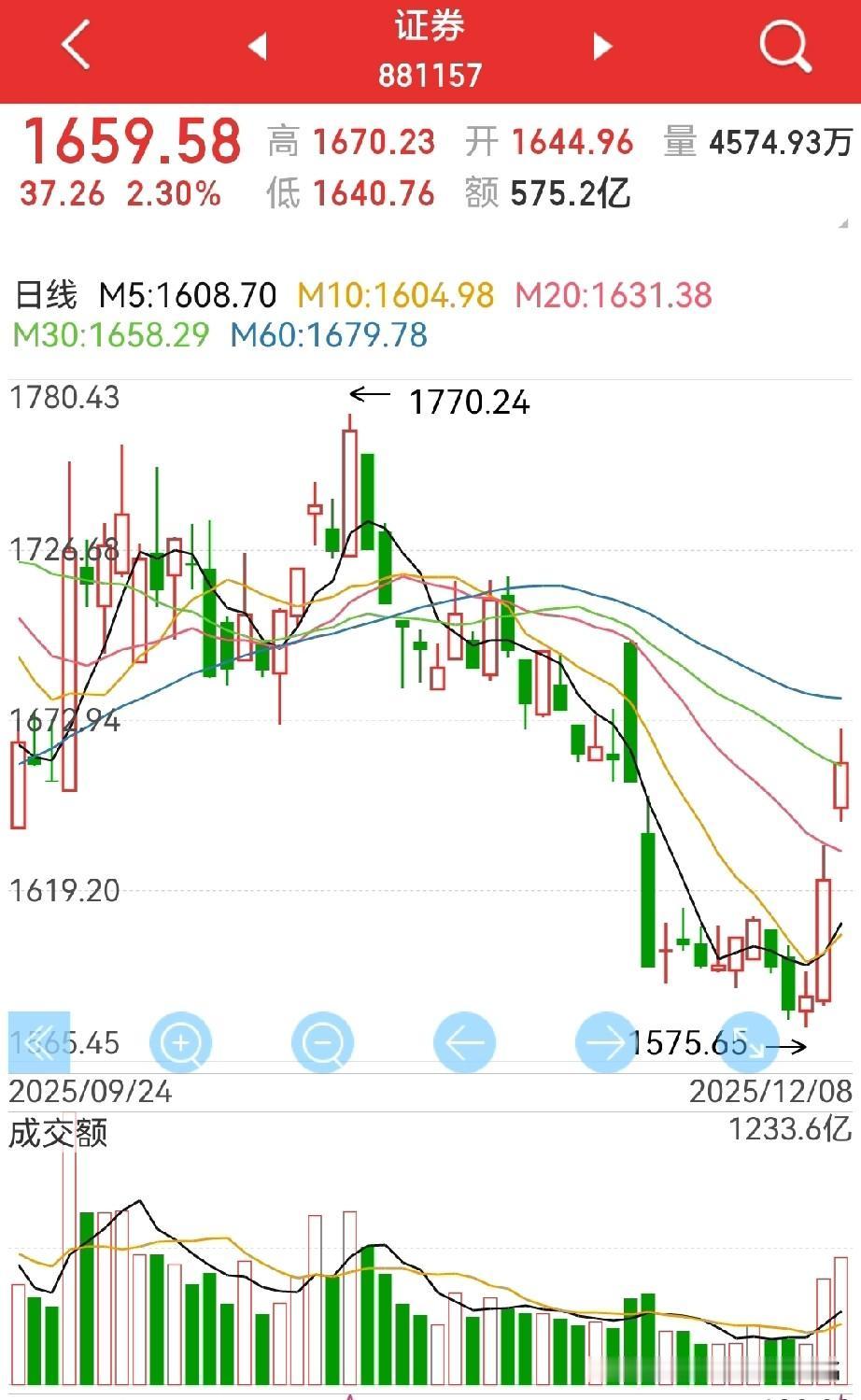Zoom out the K-line chart
861x1400 pixels.
(323, 1042)
